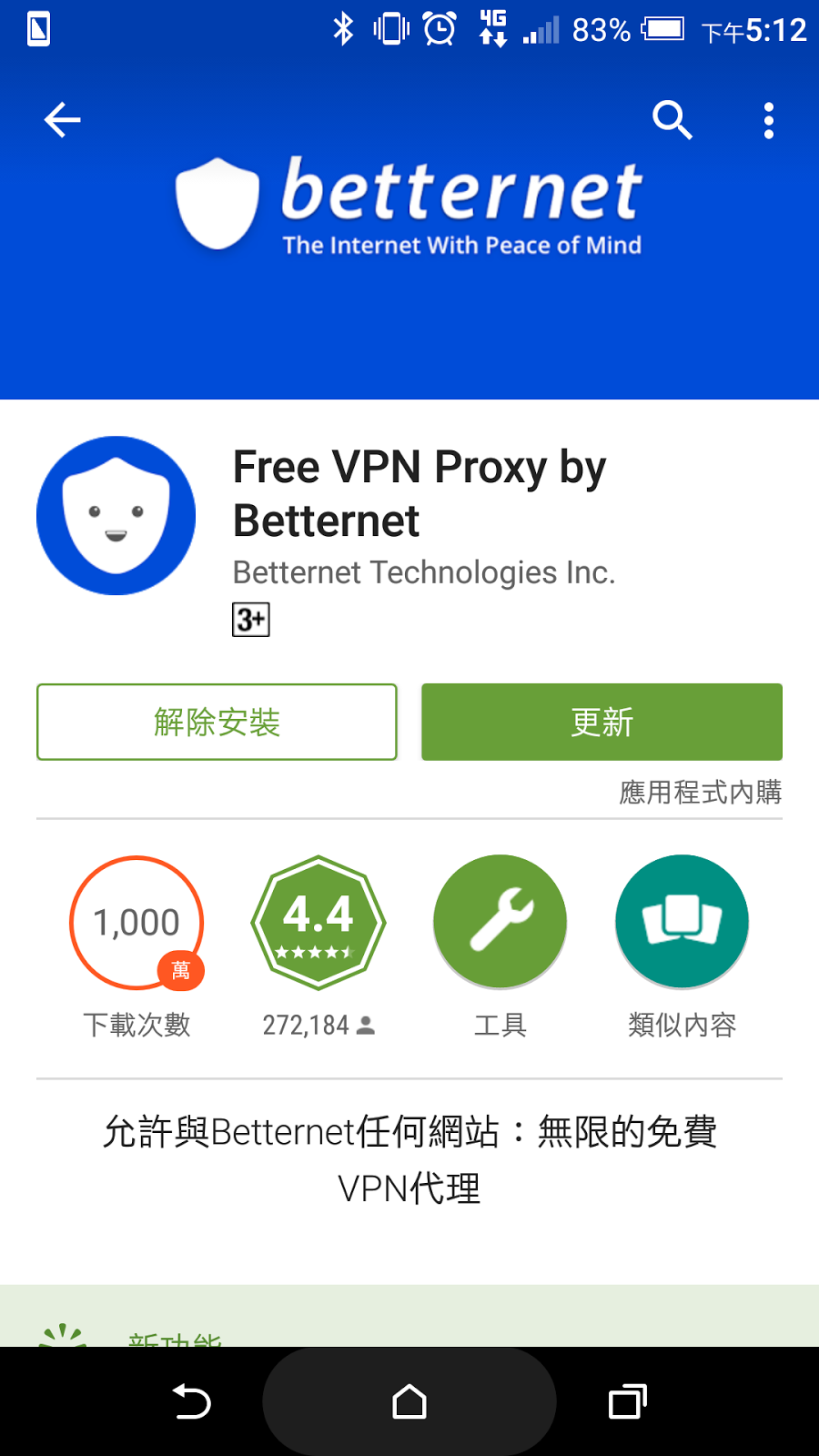
Task: Show 類似內容 similar apps
Action: tap(682, 922)
